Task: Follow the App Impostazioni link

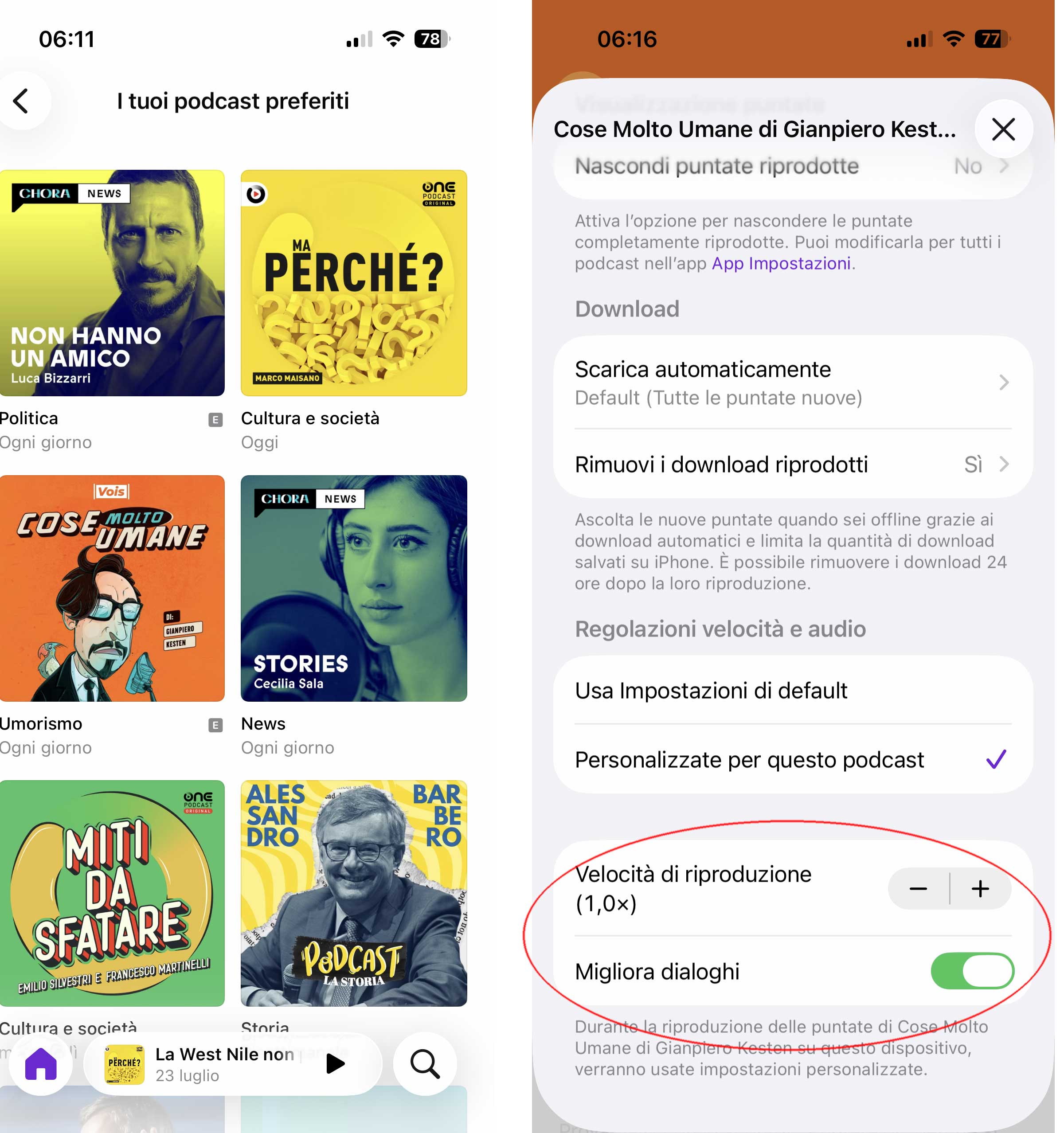Action: click(782, 264)
